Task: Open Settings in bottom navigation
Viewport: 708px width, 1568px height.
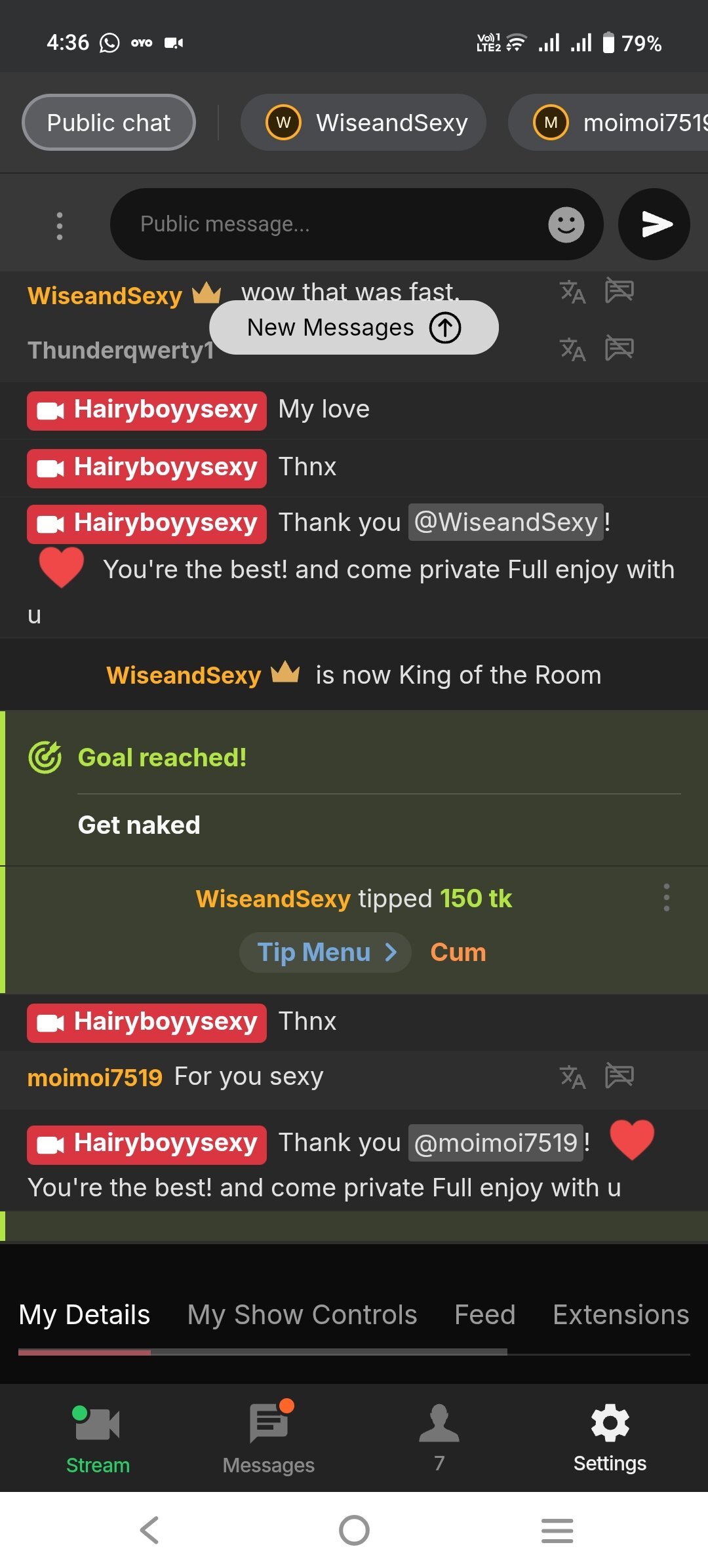Action: [610, 1437]
